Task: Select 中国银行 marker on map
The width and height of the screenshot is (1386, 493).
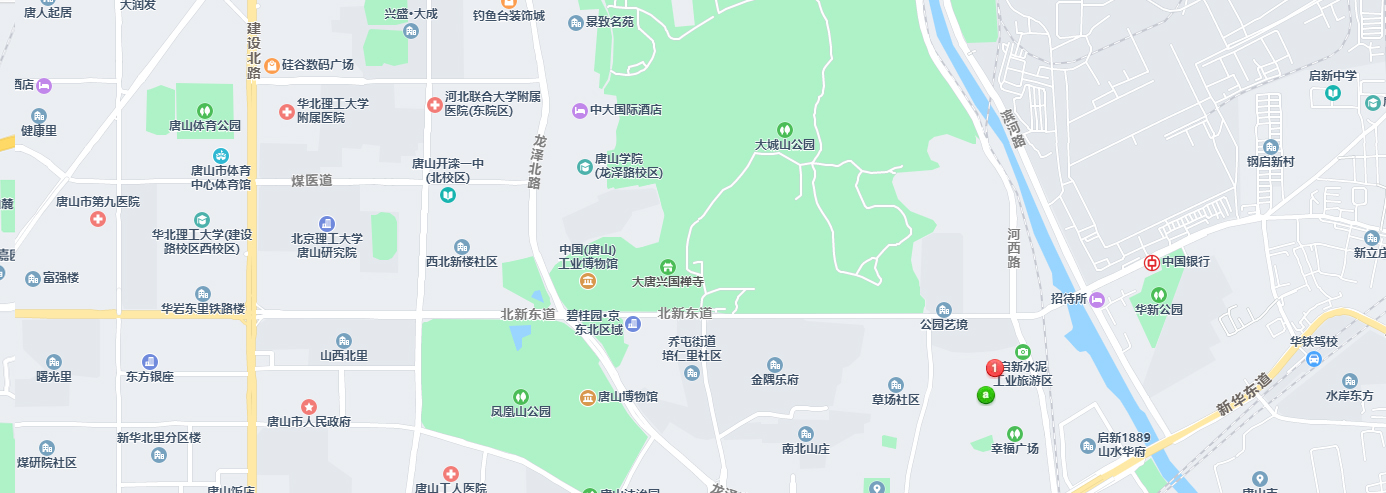Action: click(1152, 263)
